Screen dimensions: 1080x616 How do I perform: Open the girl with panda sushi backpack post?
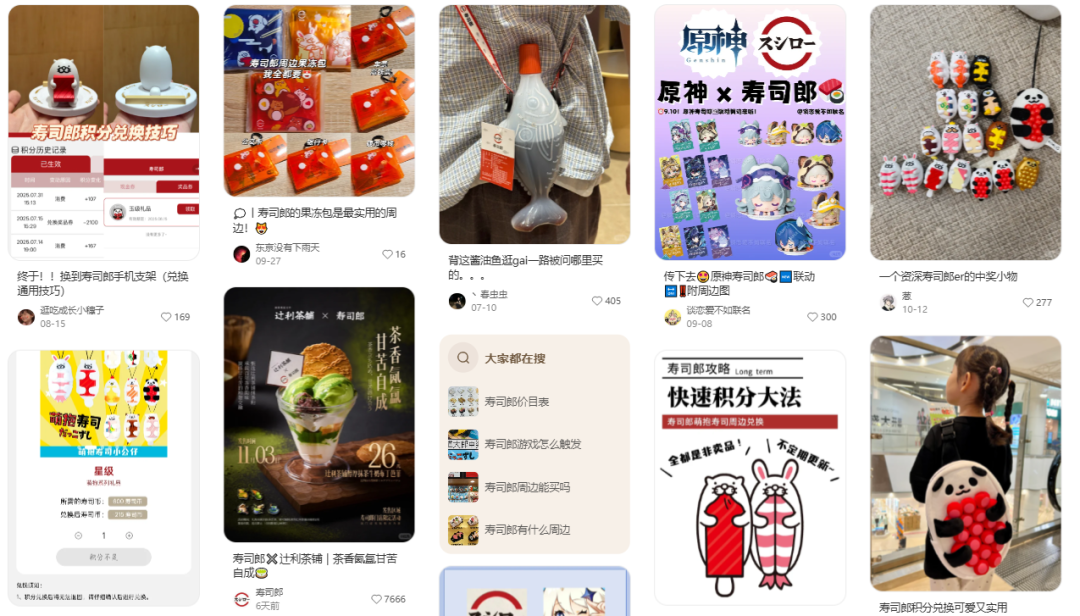click(x=965, y=463)
